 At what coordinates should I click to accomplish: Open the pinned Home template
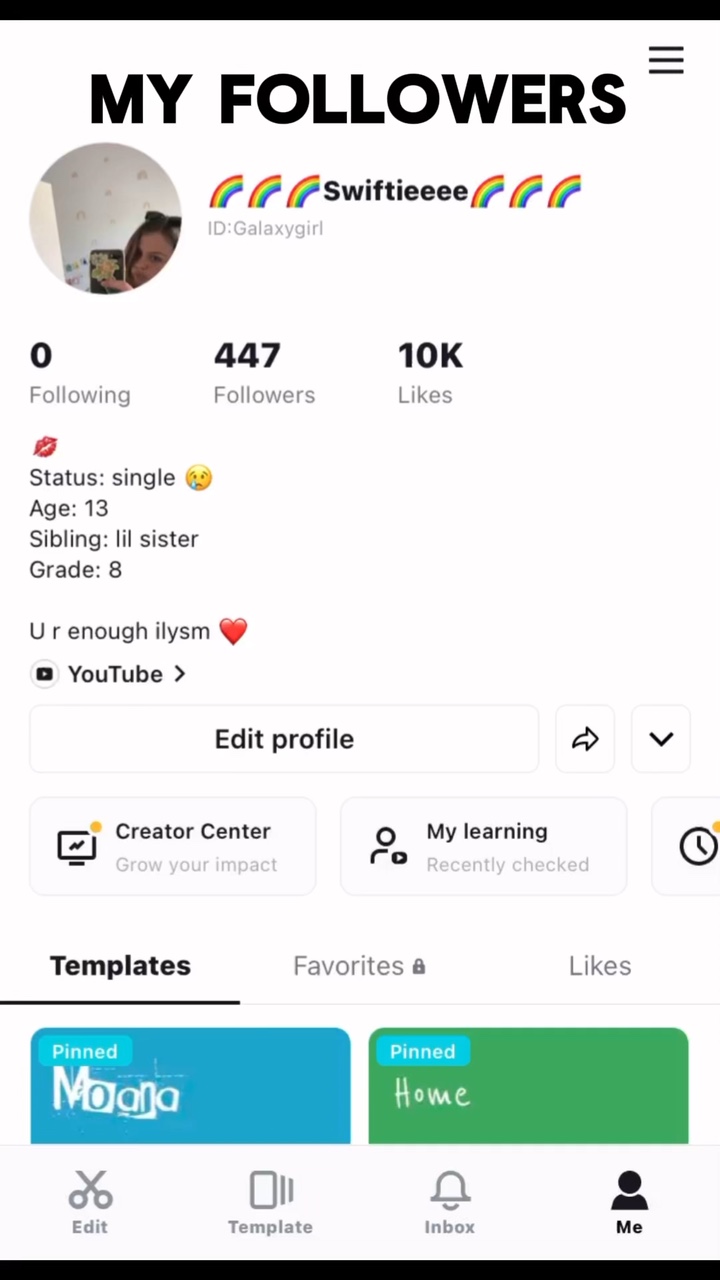528,1087
